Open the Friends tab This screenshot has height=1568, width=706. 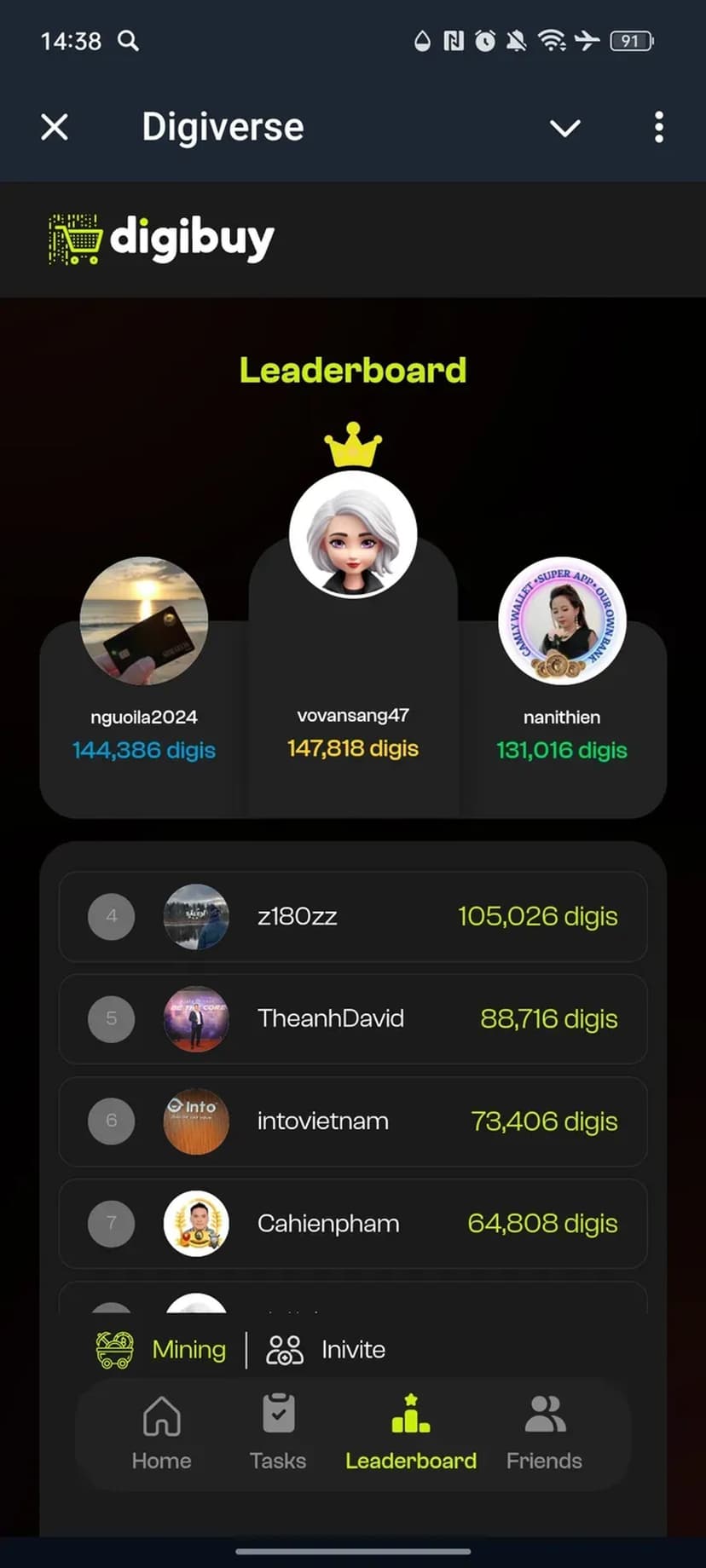pos(544,1434)
